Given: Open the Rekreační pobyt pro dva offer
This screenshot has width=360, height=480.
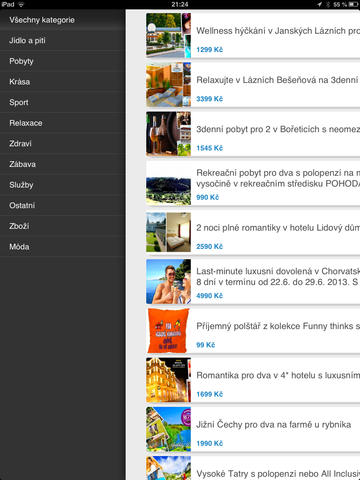Looking at the screenshot, I should pyautogui.click(x=253, y=183).
